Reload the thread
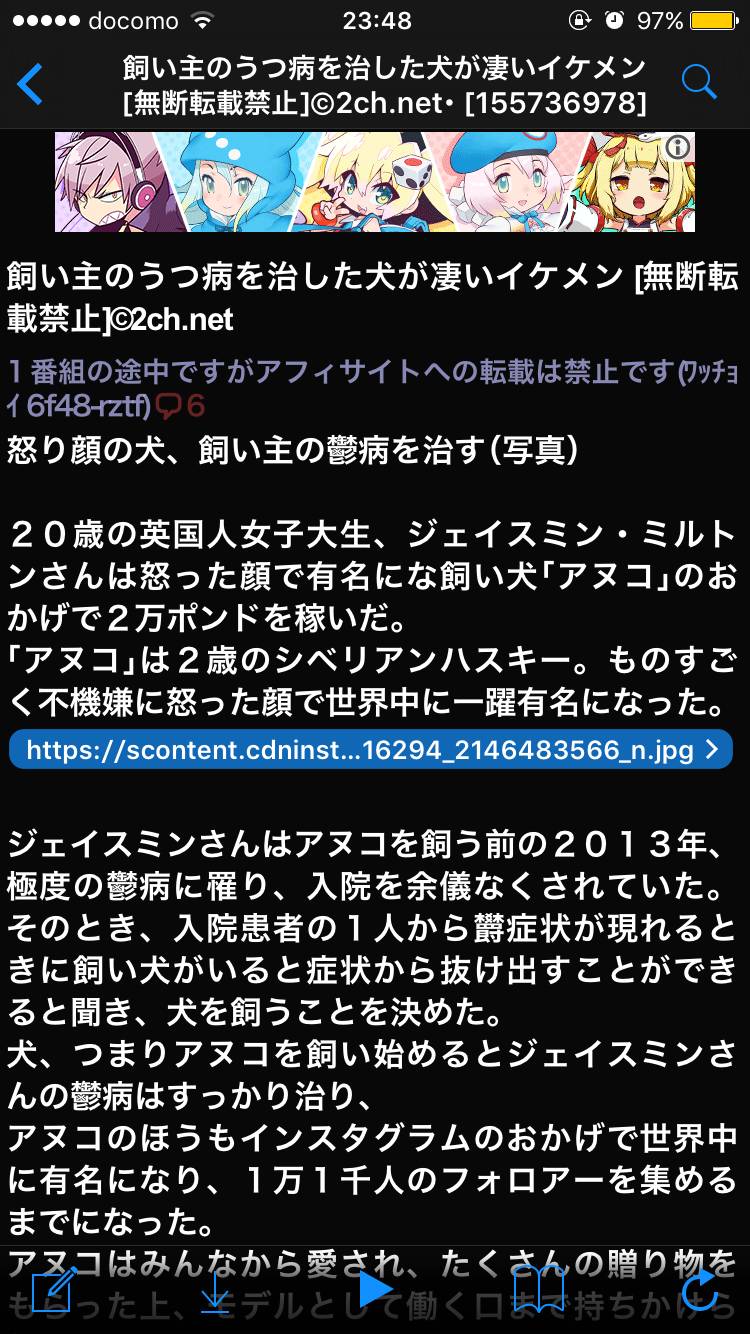Image resolution: width=750 pixels, height=1334 pixels. click(x=699, y=1289)
